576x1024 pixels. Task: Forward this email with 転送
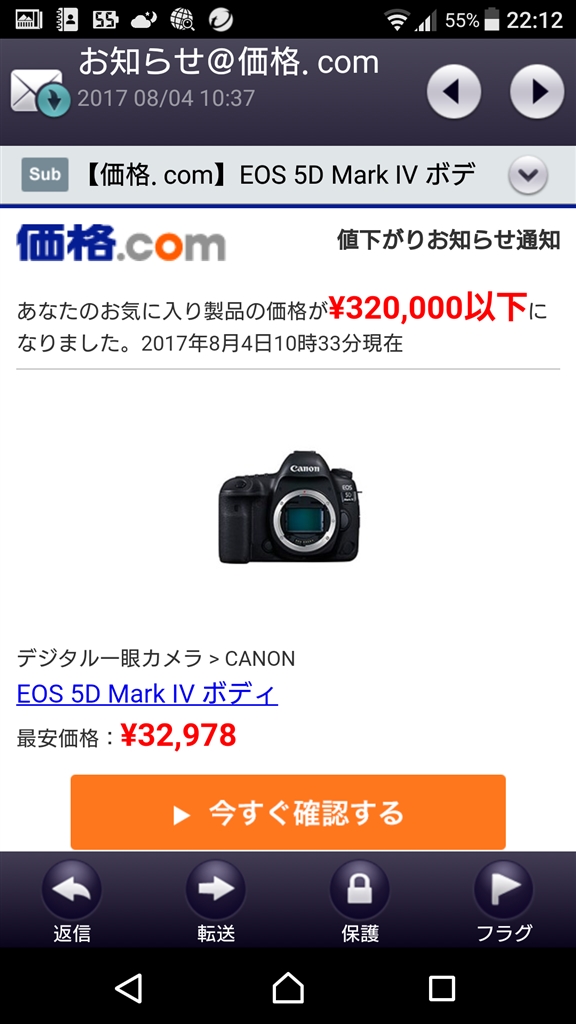pyautogui.click(x=216, y=901)
